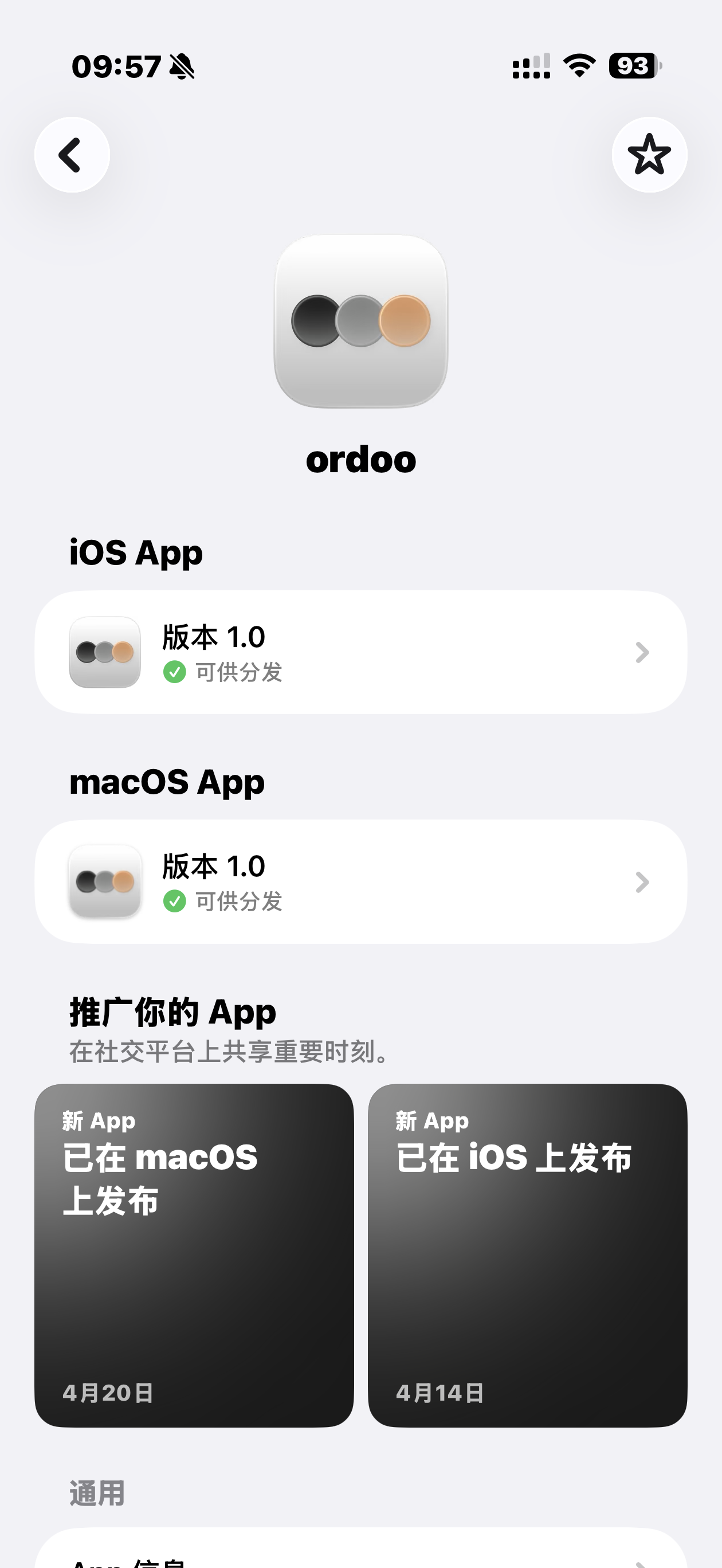
Task: Go back using the top-left arrow
Action: coord(72,155)
